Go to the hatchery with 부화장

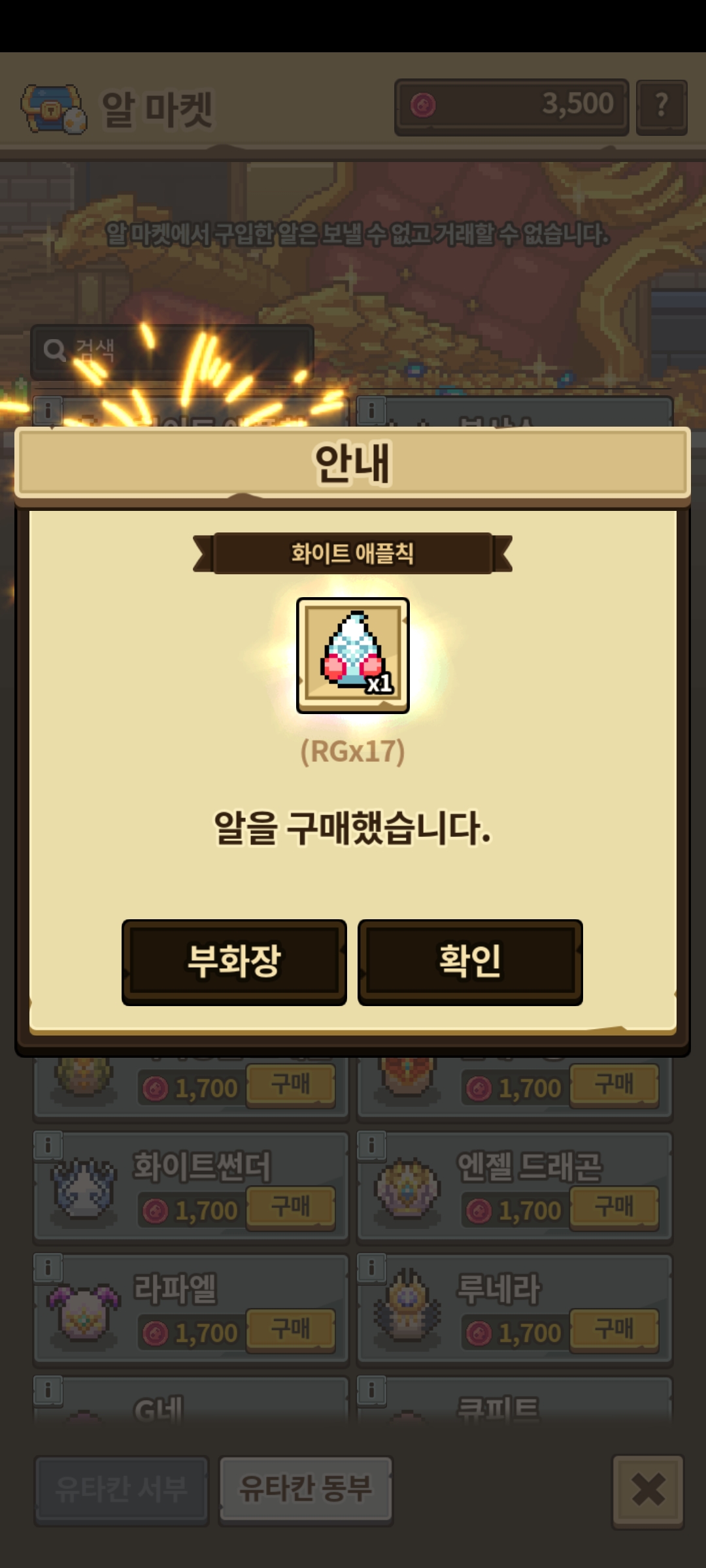pyautogui.click(x=234, y=961)
